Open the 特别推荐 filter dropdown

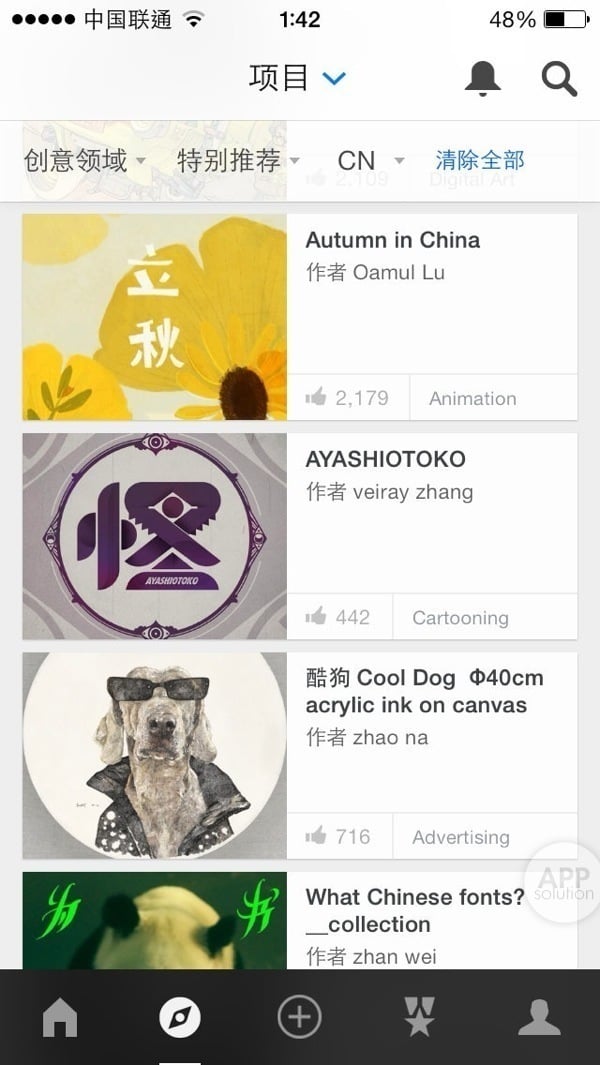coord(238,161)
